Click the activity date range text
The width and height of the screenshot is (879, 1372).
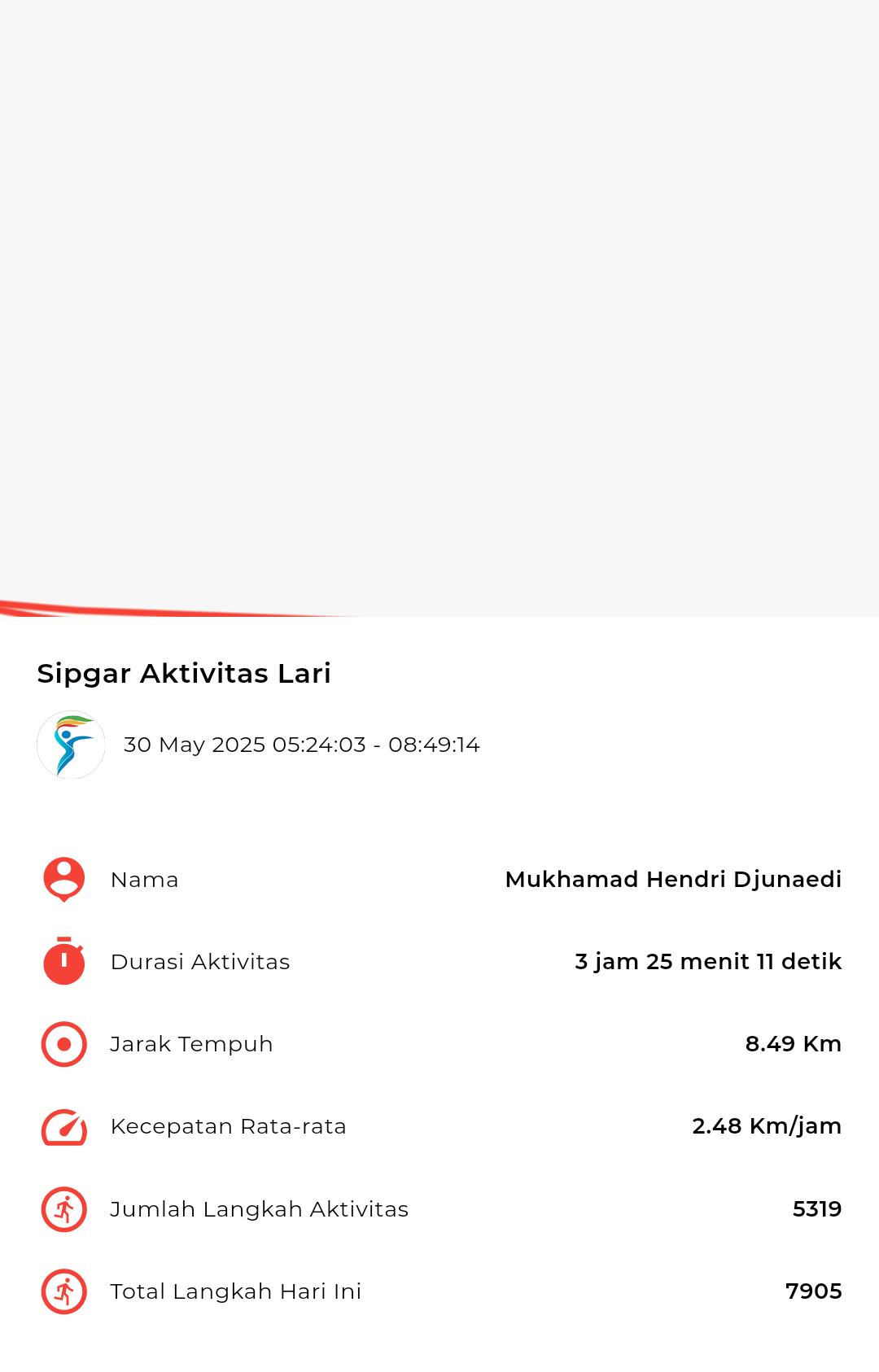pos(302,744)
